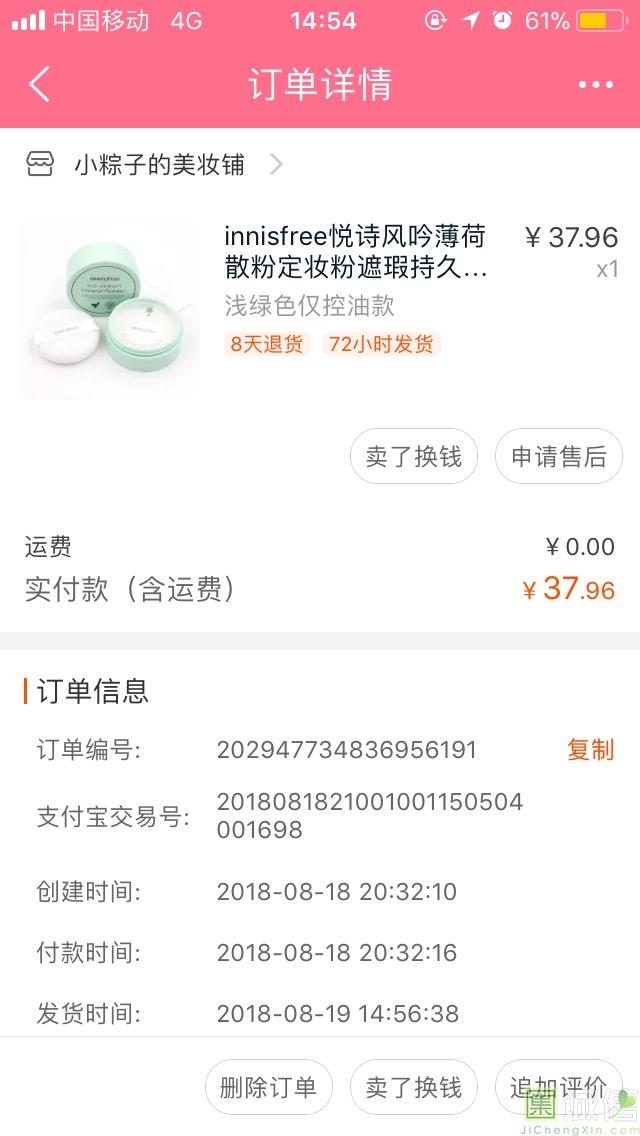
Task: Tap 卖了换钱 next to 删除订单
Action: tap(414, 1087)
